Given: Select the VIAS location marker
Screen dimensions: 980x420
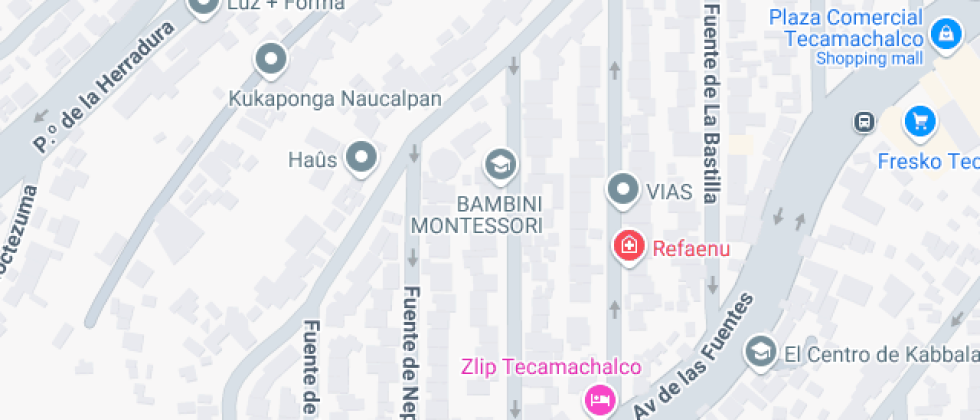Looking at the screenshot, I should pos(624,189).
